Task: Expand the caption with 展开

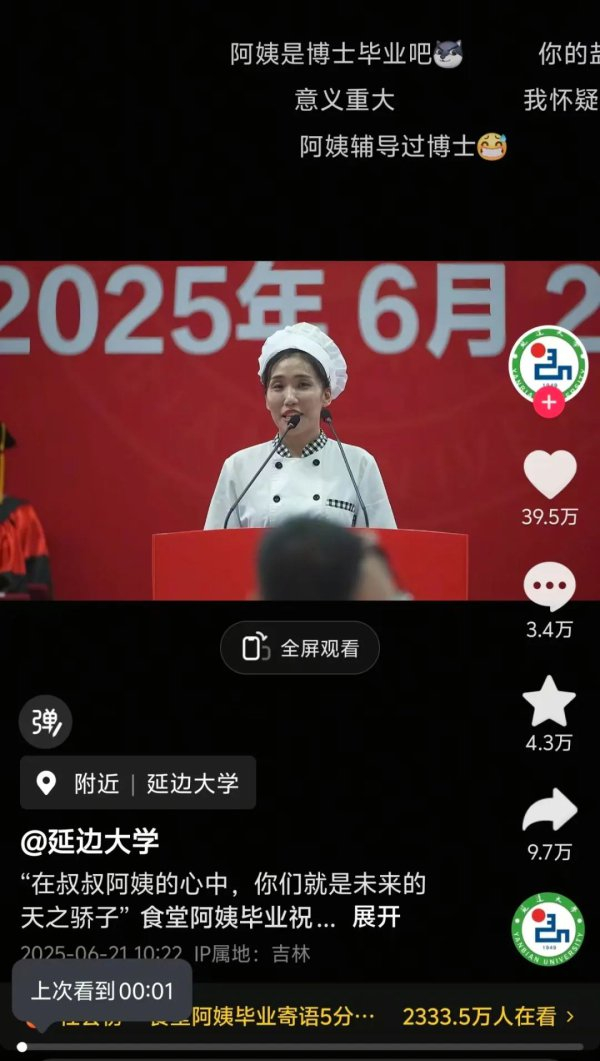Action: click(376, 917)
